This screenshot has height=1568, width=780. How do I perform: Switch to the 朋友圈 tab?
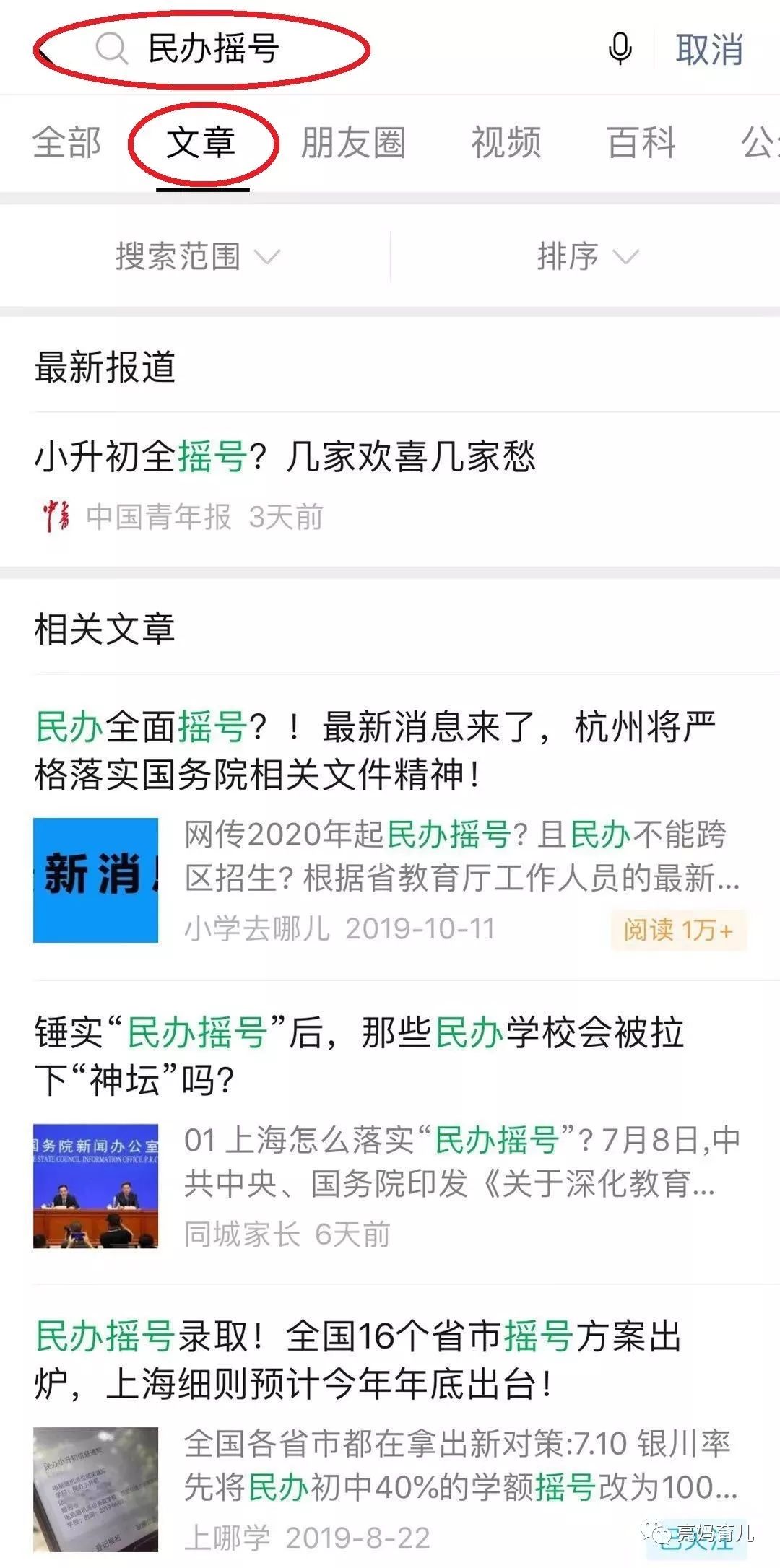click(x=353, y=142)
